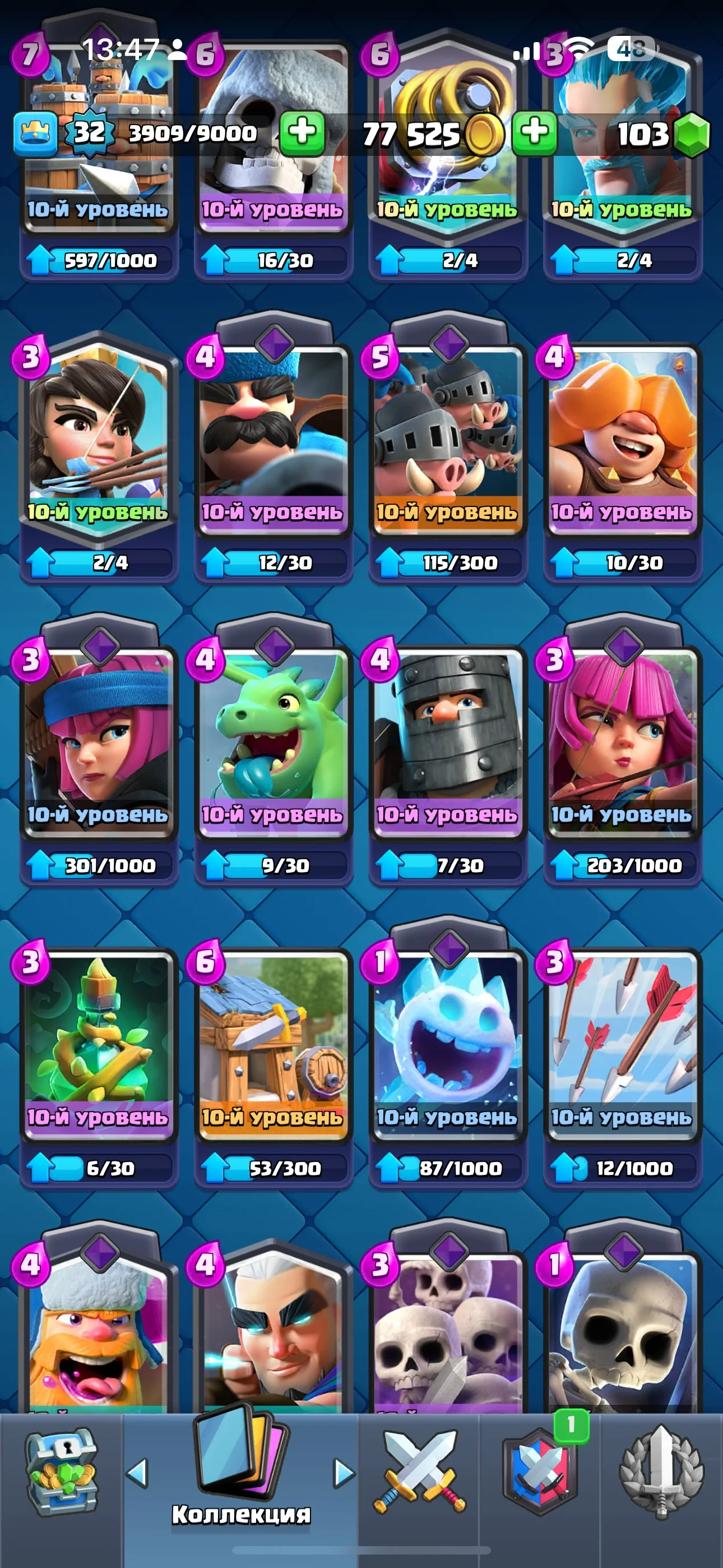This screenshot has width=723, height=1568.
Task: Select the Ice Spirit card
Action: 448,1042
